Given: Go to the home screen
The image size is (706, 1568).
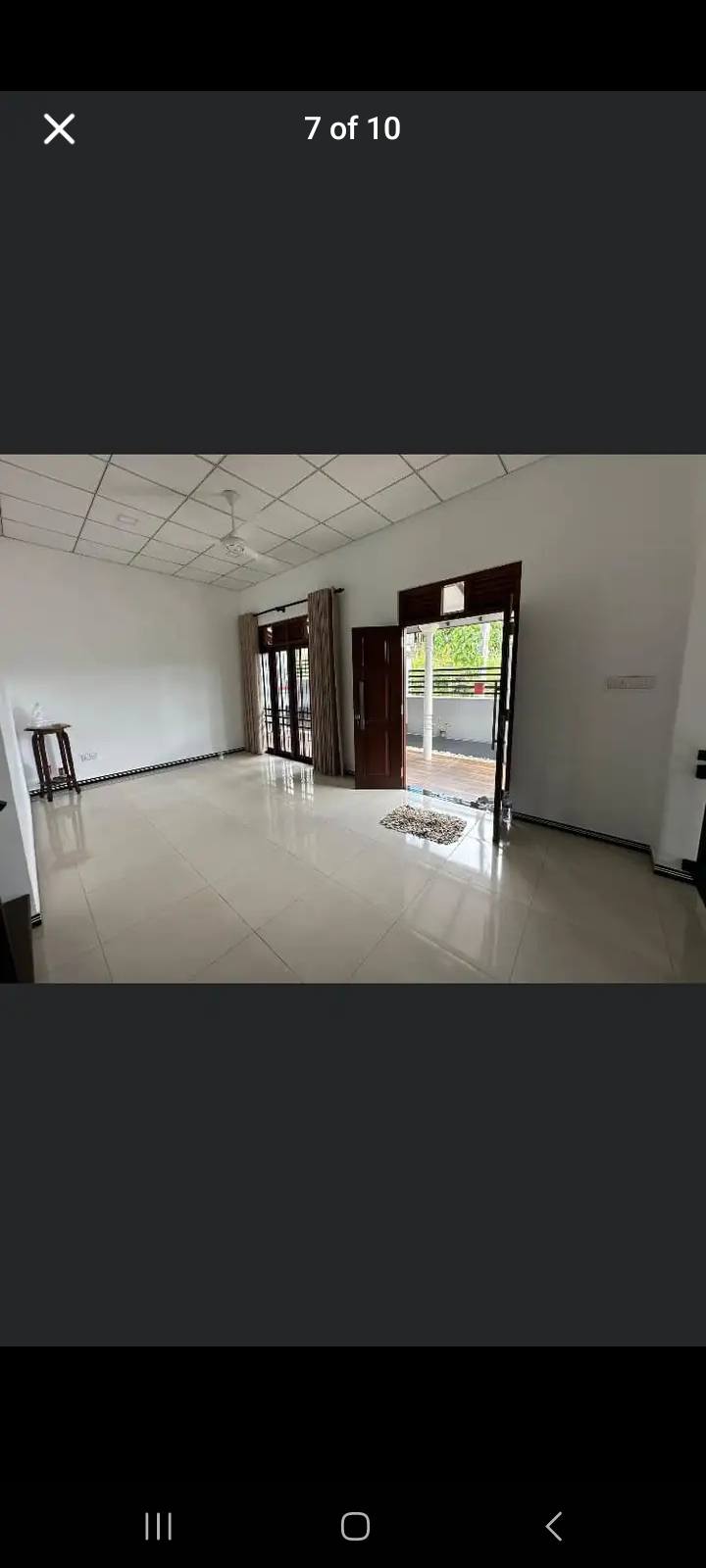Looking at the screenshot, I should point(355,1526).
